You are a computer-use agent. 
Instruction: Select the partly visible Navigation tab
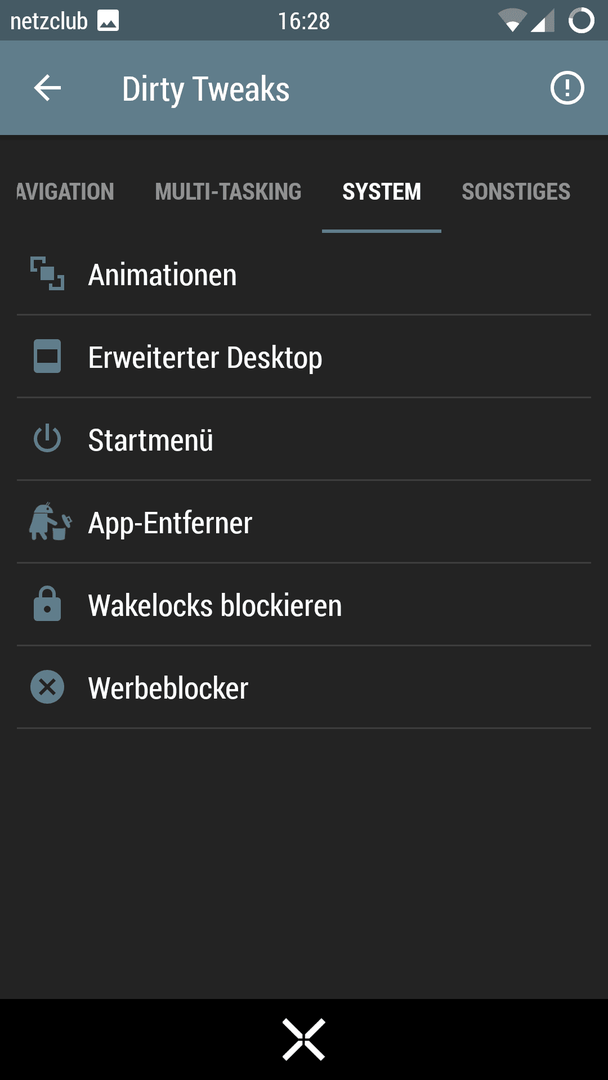click(x=65, y=191)
